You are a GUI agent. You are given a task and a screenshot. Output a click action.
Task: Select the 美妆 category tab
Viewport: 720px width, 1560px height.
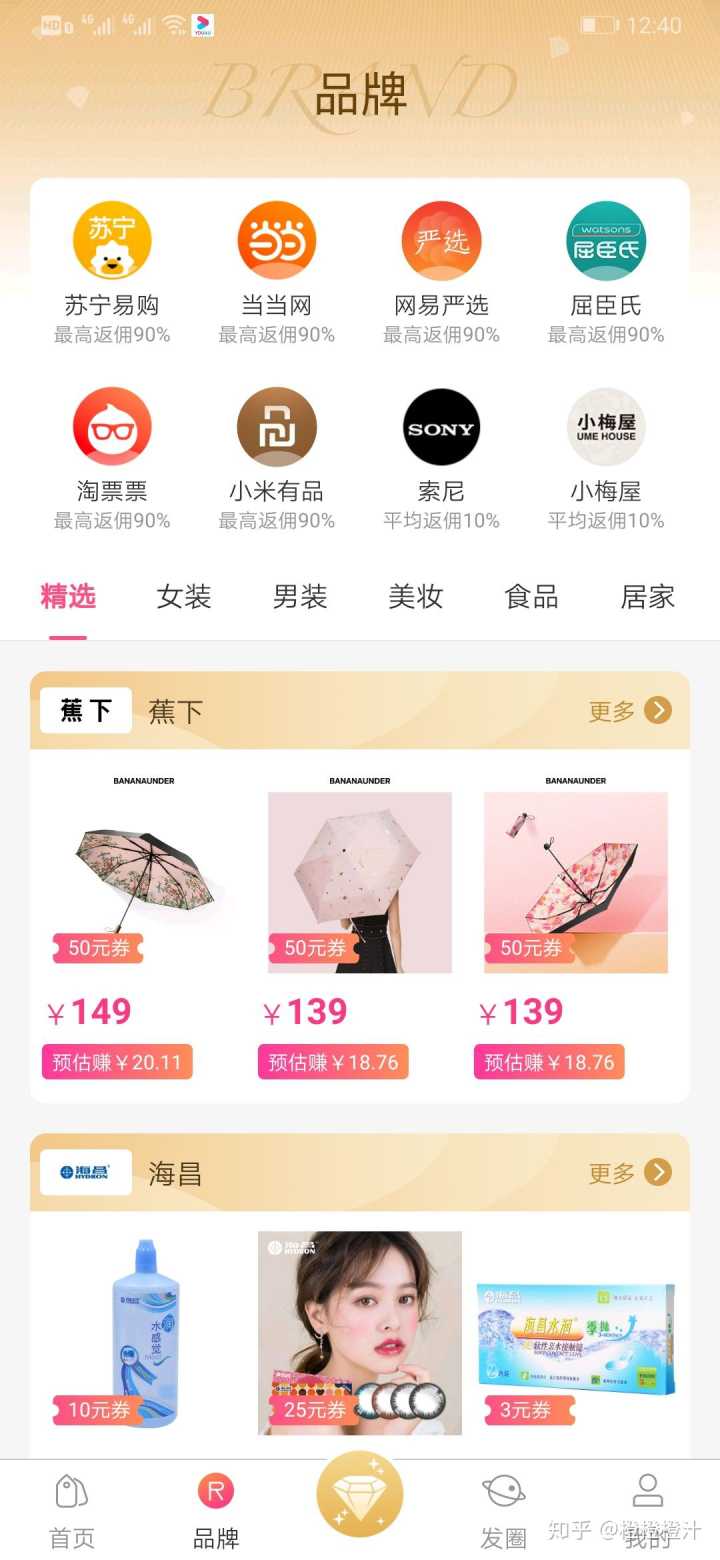(416, 597)
